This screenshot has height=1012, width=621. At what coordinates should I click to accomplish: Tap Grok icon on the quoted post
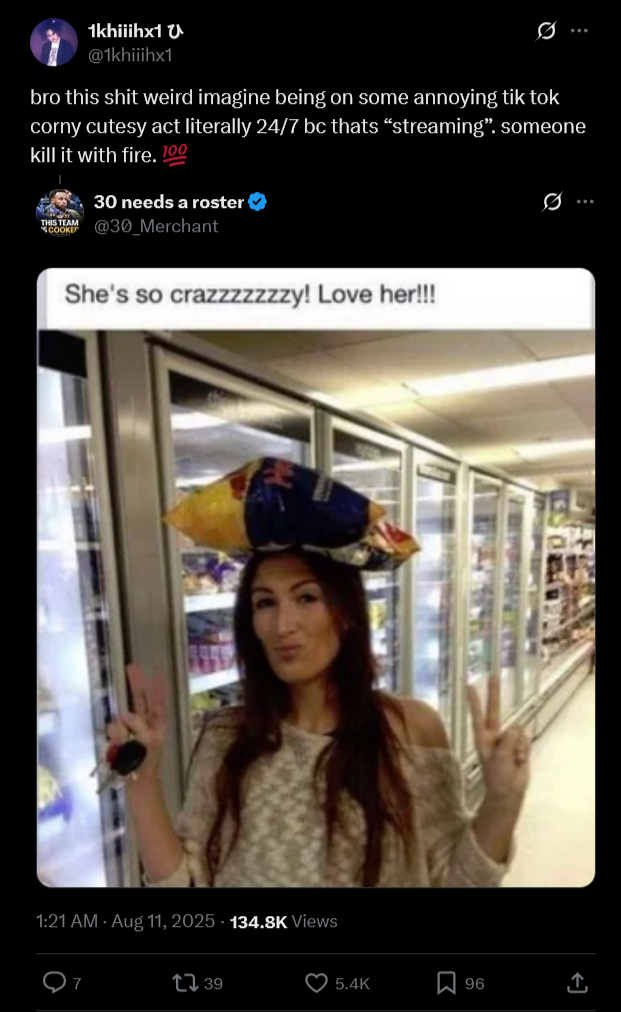551,202
